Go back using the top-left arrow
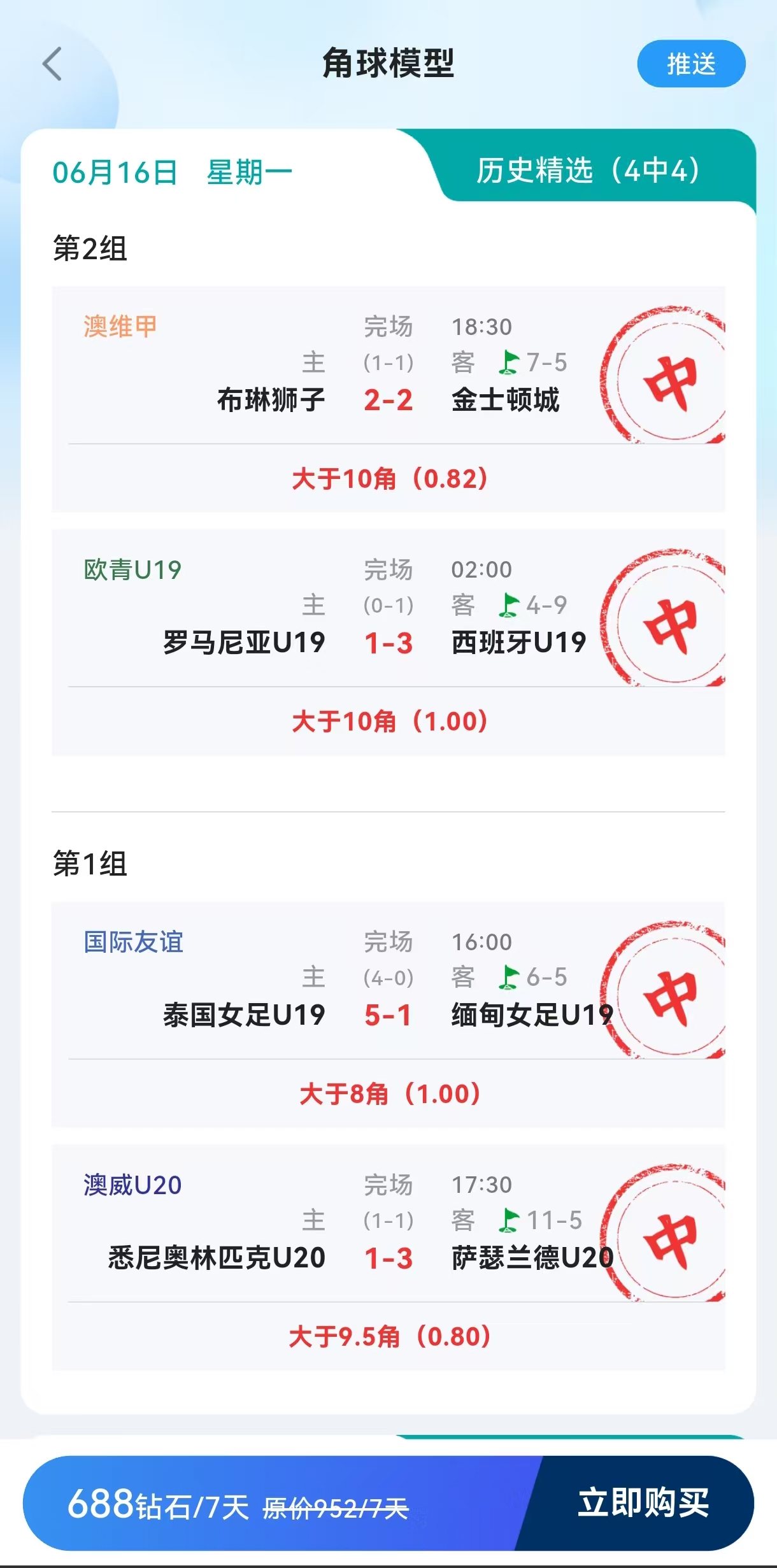This screenshot has height=1568, width=777. pos(52,64)
